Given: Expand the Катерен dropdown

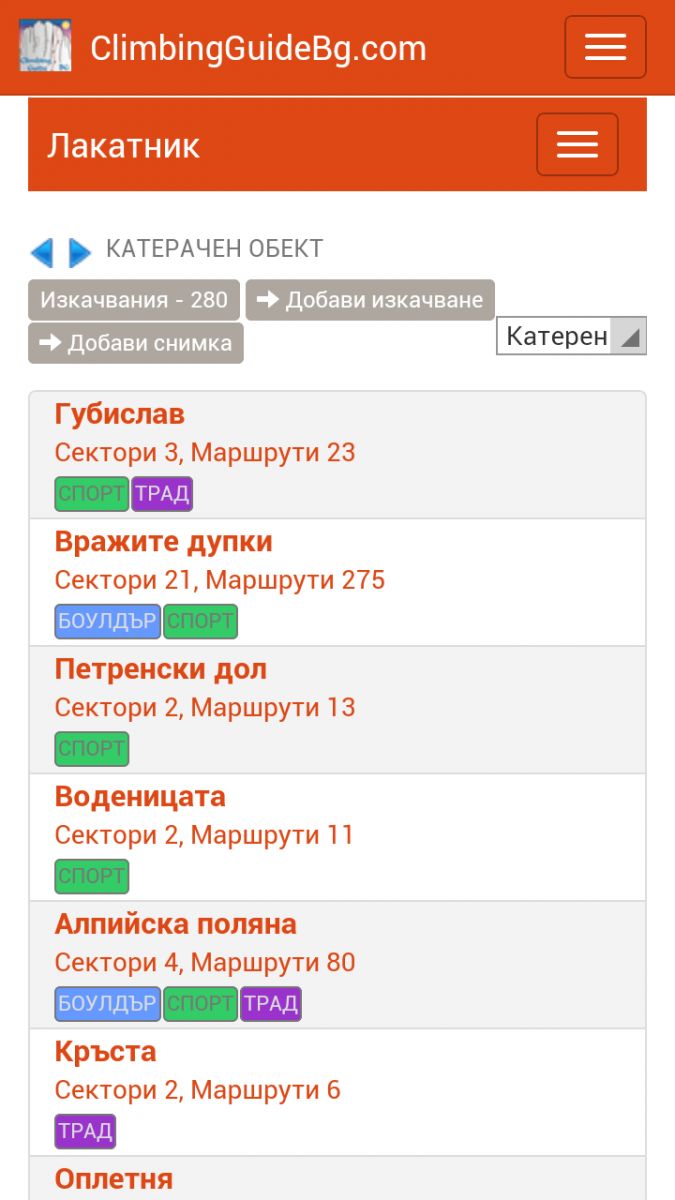Looking at the screenshot, I should [571, 336].
